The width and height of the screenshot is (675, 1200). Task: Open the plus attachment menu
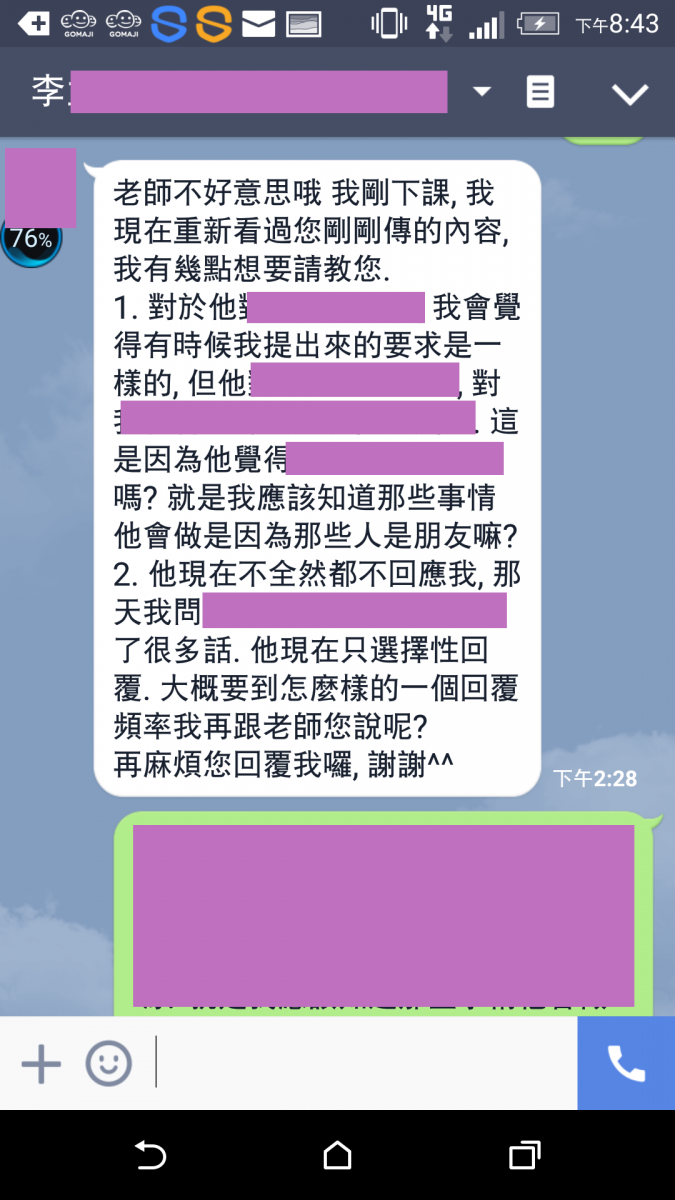click(41, 1064)
